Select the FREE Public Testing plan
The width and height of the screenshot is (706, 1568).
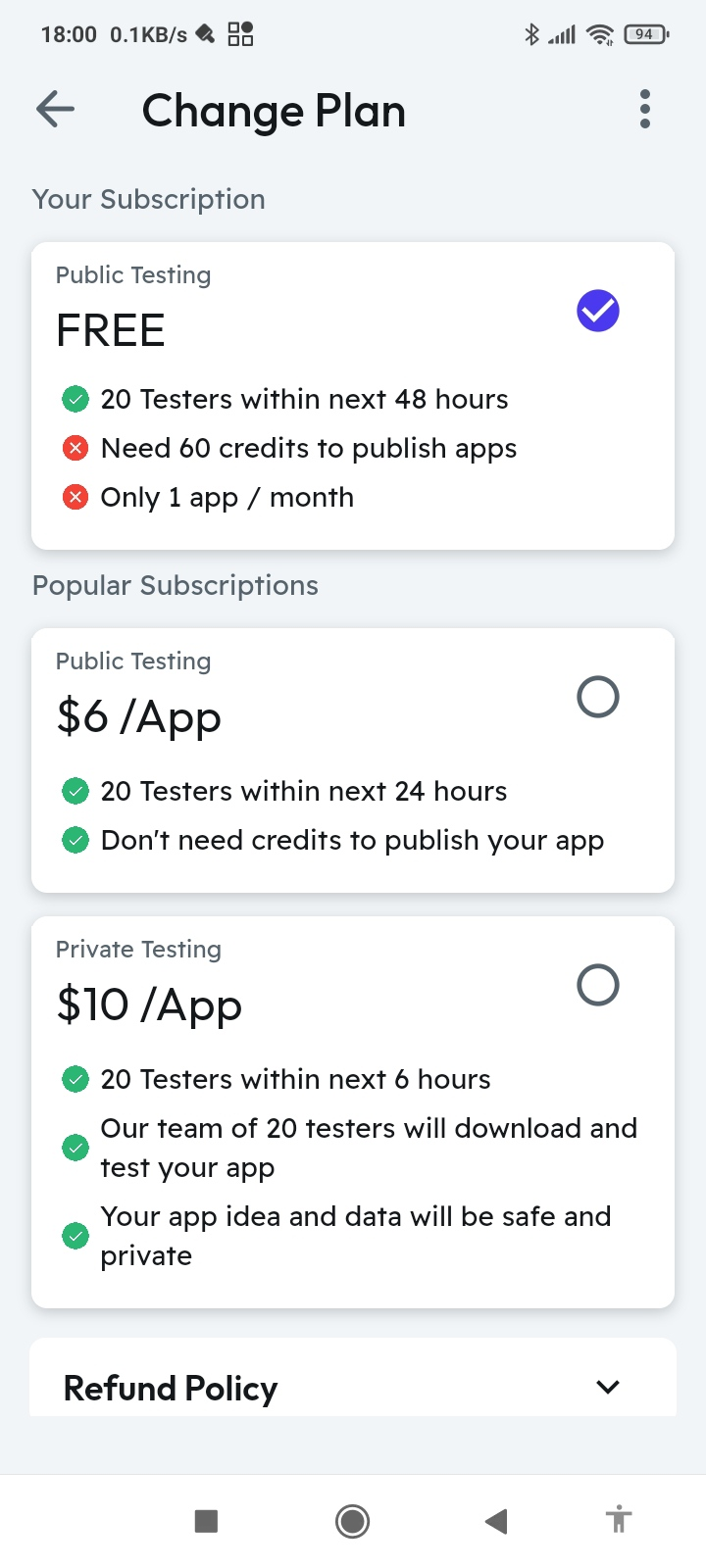coord(597,312)
